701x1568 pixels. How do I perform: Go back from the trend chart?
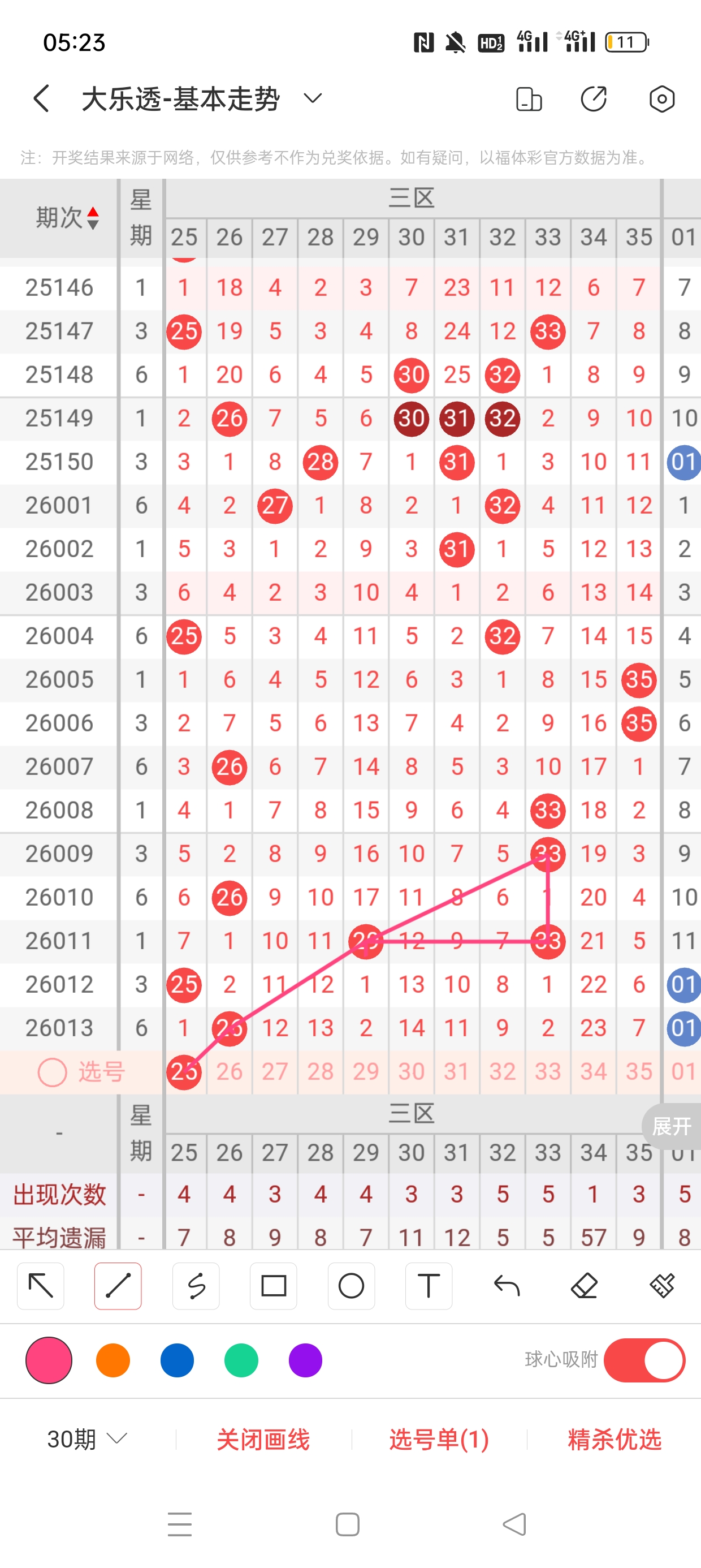(41, 98)
